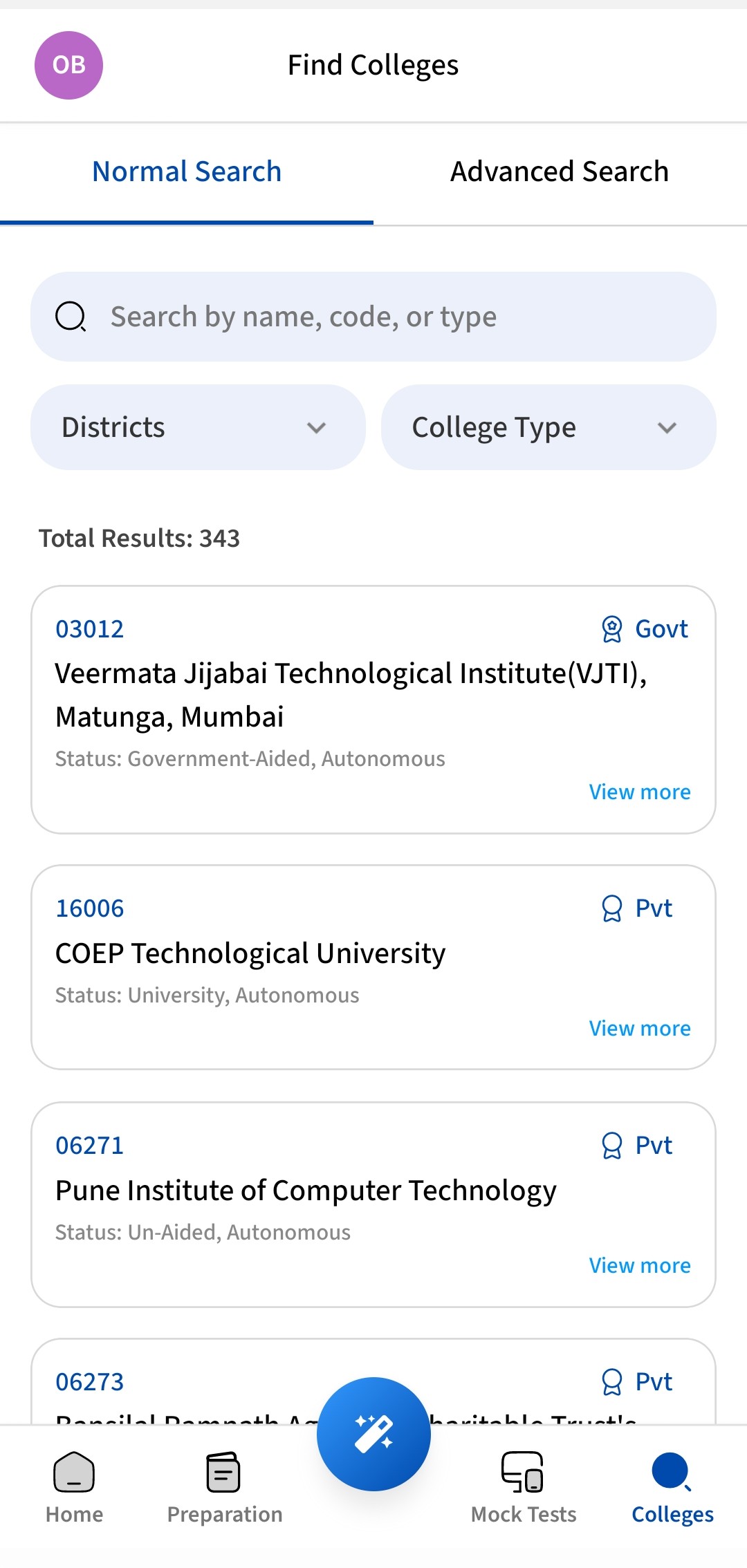Open the Districts dropdown
The width and height of the screenshot is (747, 1568).
click(197, 427)
